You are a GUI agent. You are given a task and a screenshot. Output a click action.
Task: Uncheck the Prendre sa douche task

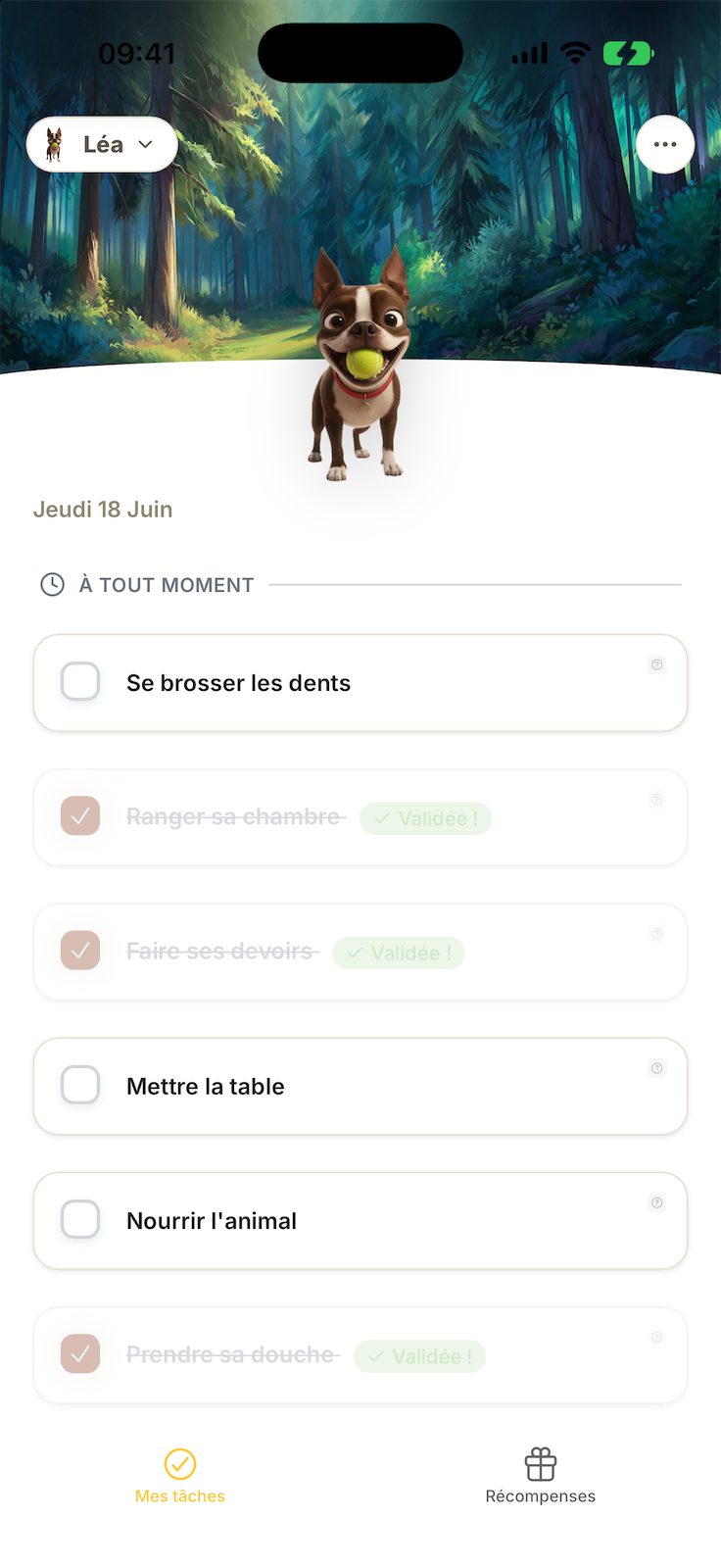coord(80,1353)
